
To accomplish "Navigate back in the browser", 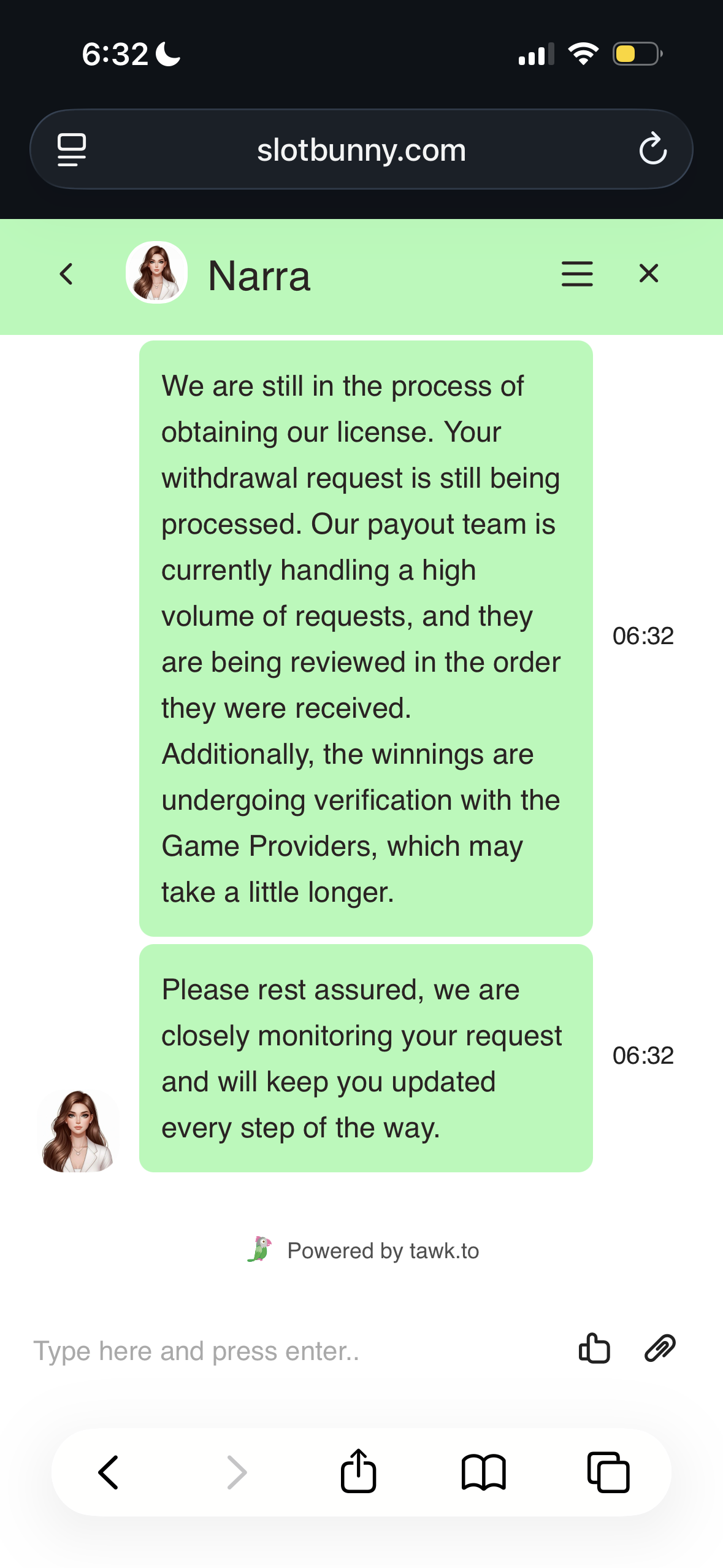I will point(109,1472).
